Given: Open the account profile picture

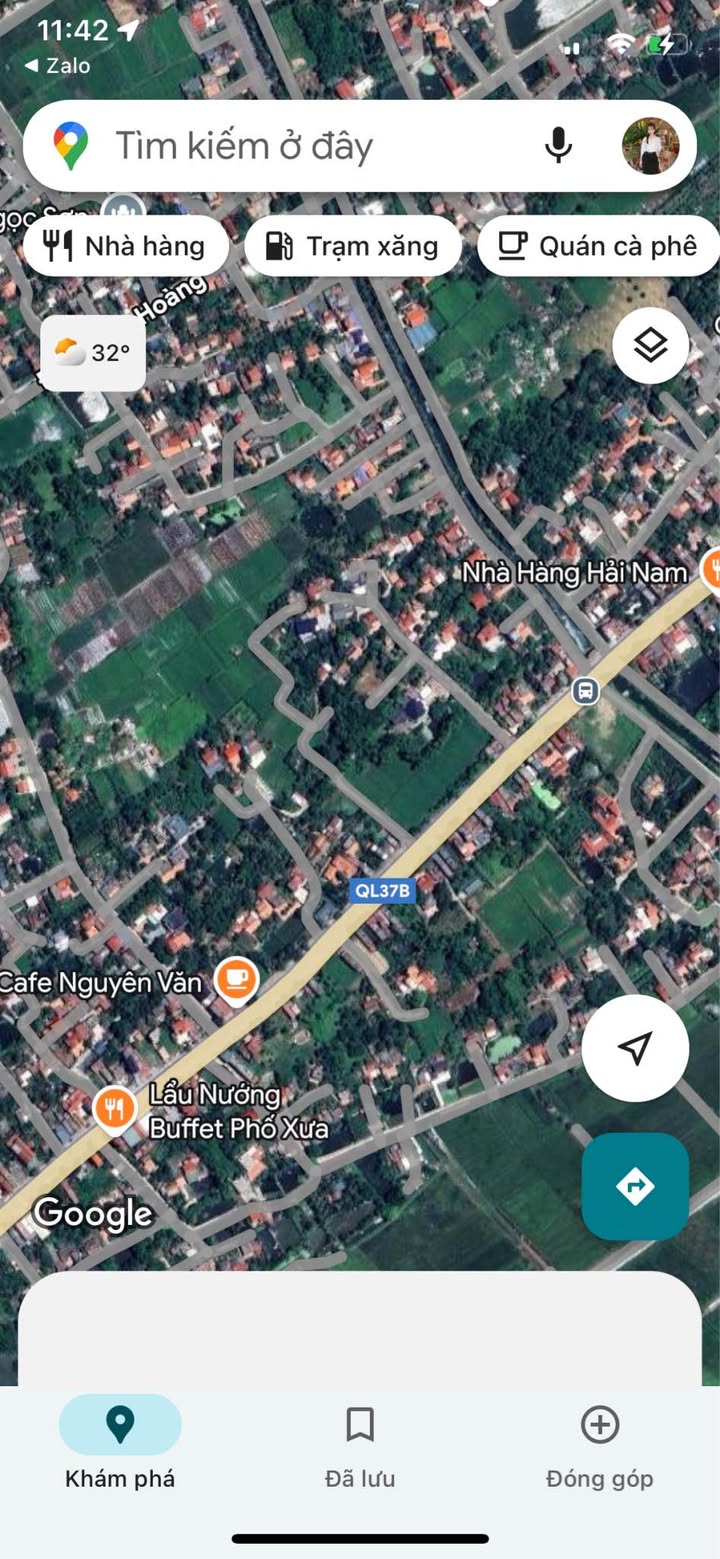Looking at the screenshot, I should click(650, 146).
